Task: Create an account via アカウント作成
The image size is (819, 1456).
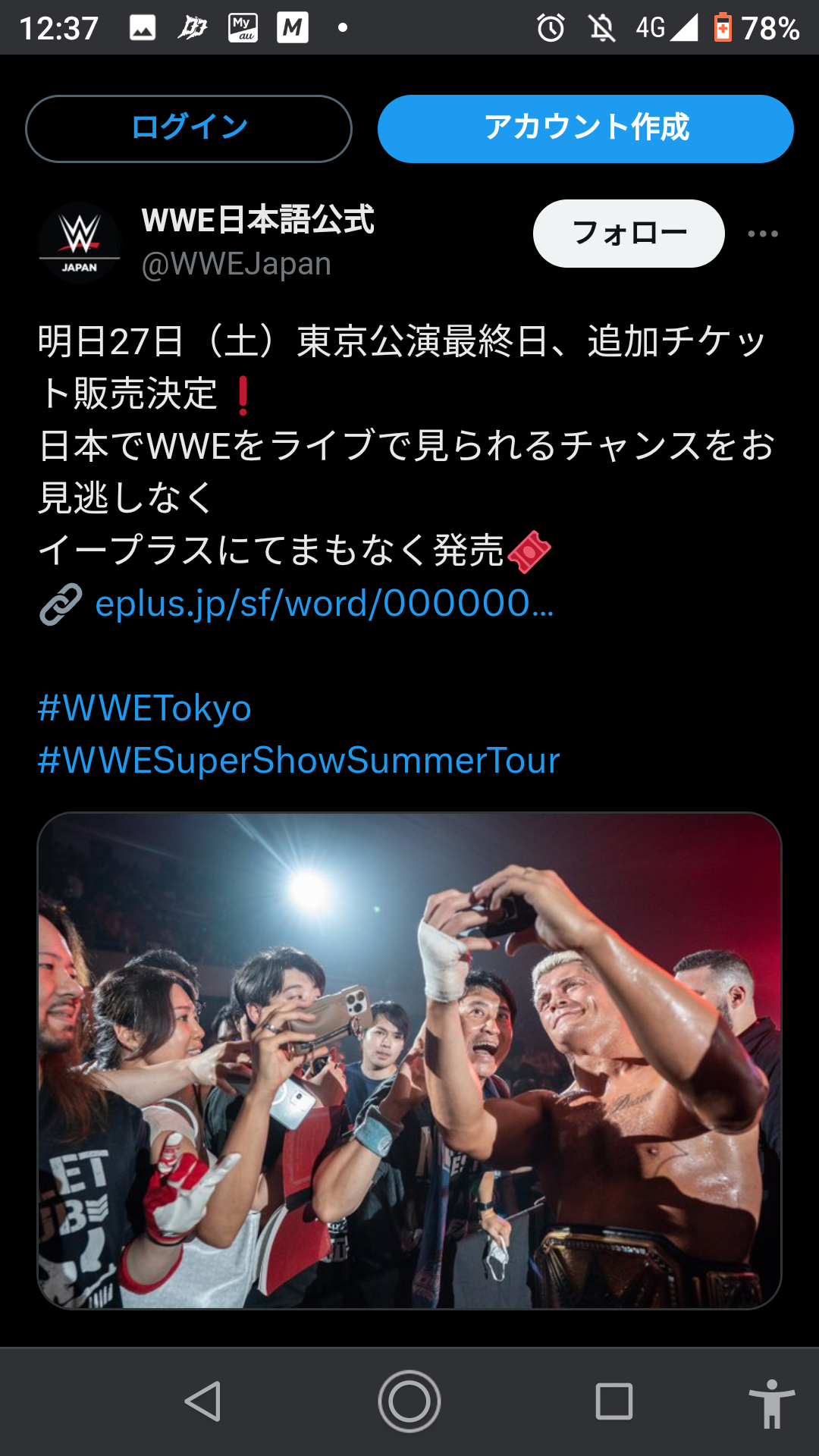Action: pos(585,129)
